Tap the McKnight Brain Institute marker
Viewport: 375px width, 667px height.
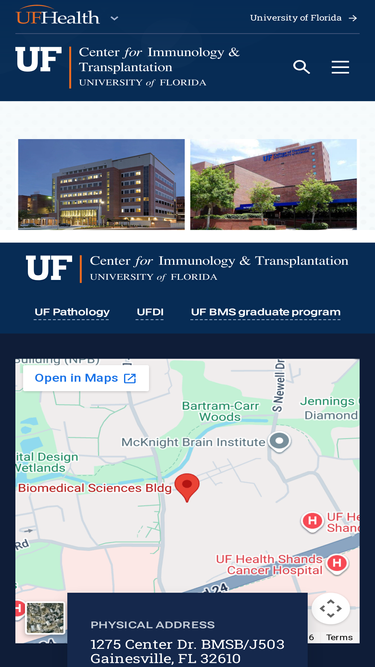pyautogui.click(x=280, y=442)
